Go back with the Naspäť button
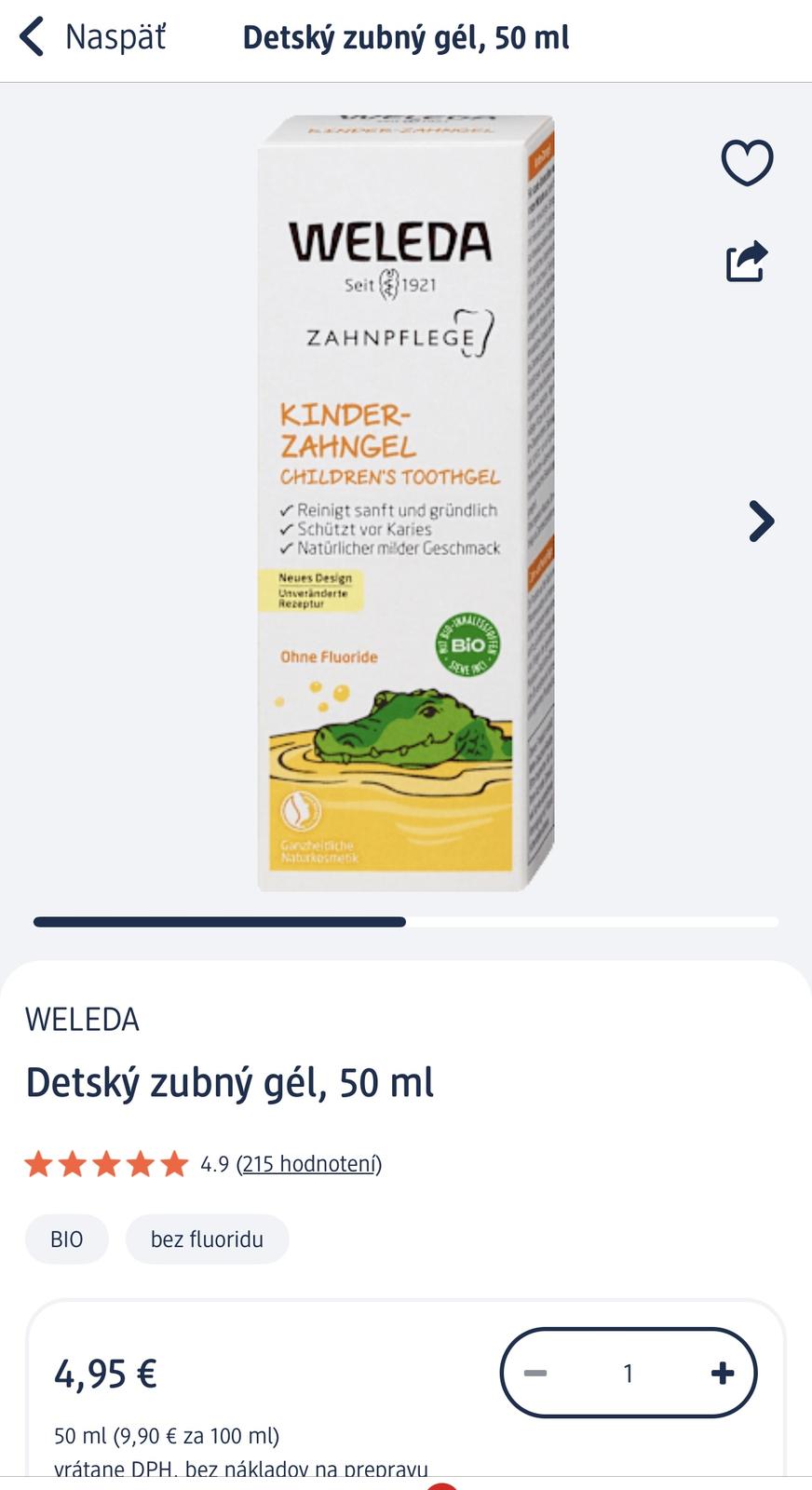 pyautogui.click(x=93, y=38)
